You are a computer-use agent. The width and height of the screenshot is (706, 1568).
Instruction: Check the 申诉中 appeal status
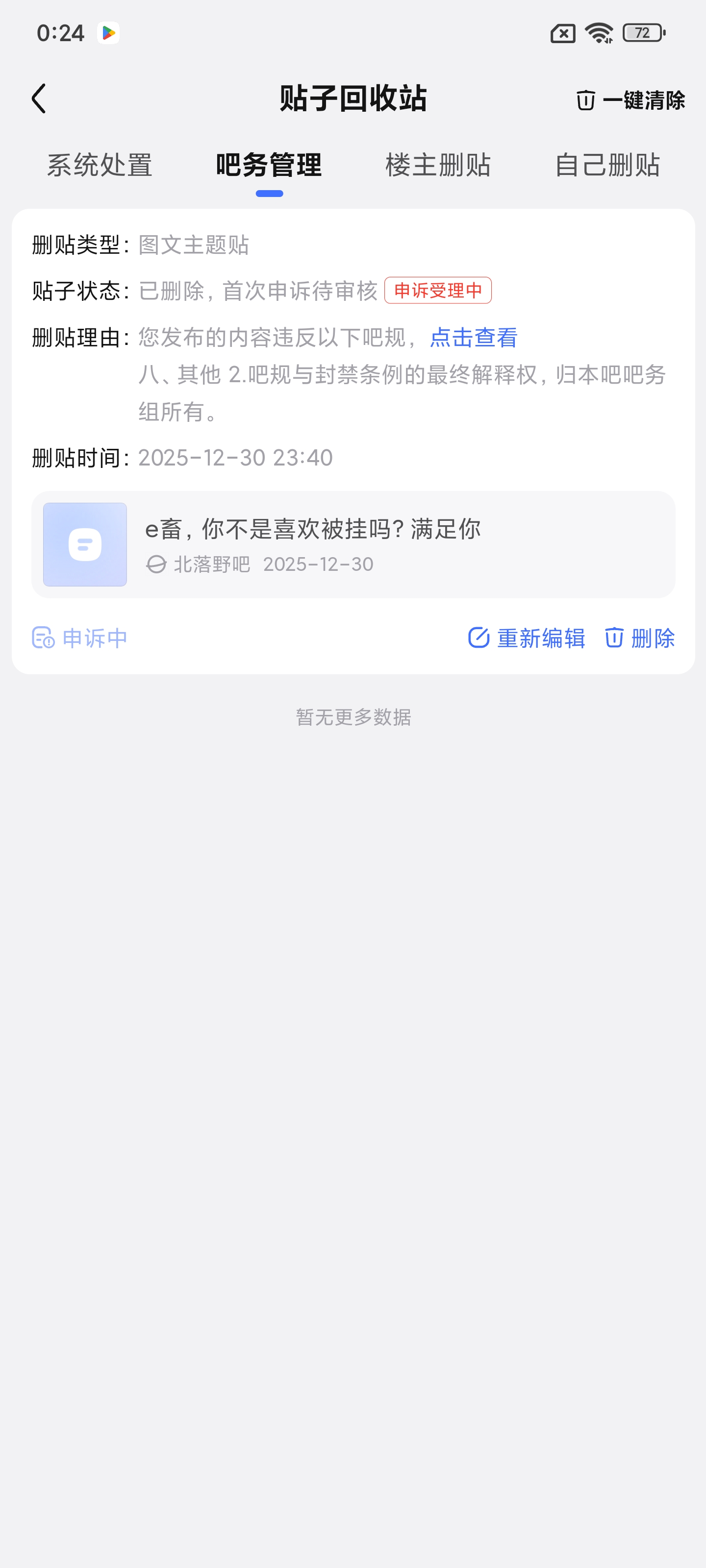[x=80, y=638]
